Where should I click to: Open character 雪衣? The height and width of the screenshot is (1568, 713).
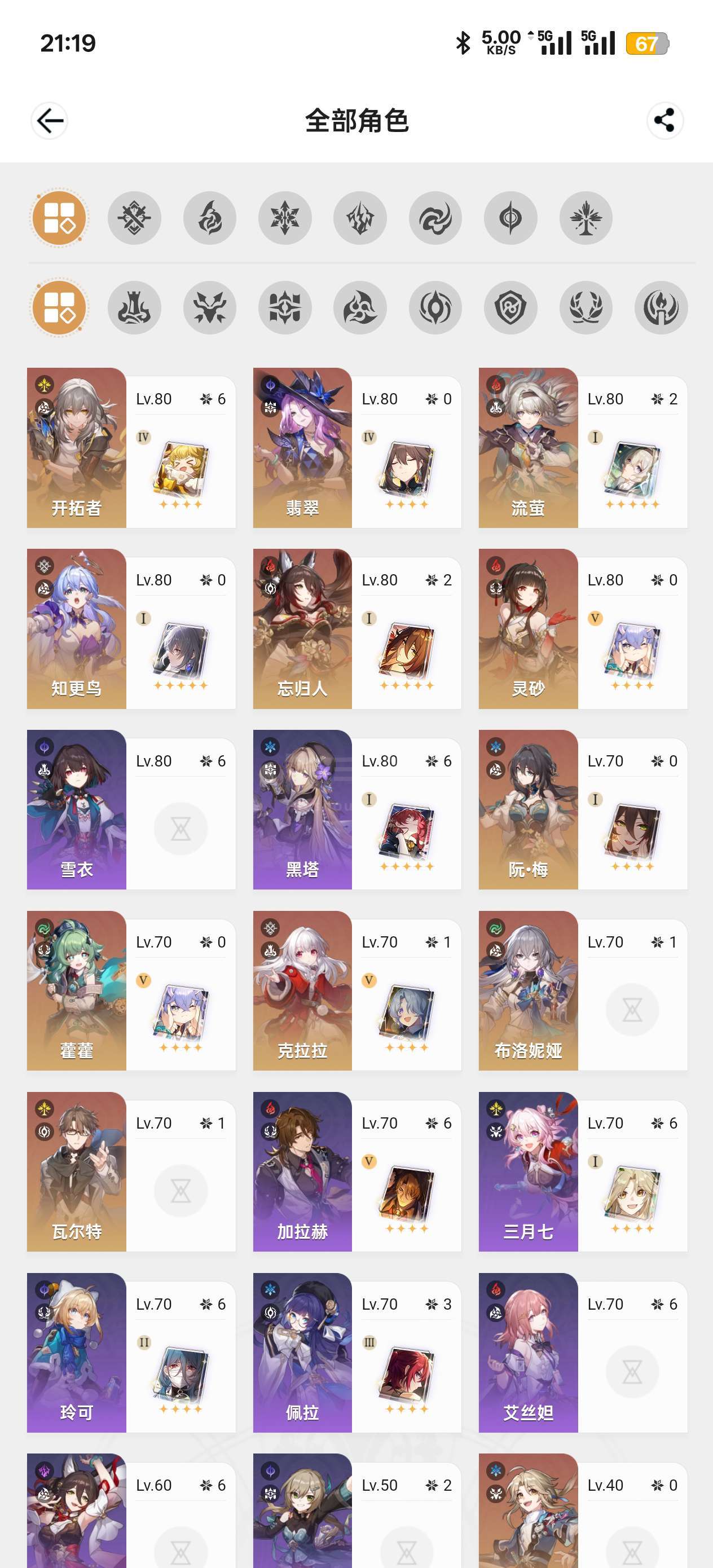coord(131,809)
